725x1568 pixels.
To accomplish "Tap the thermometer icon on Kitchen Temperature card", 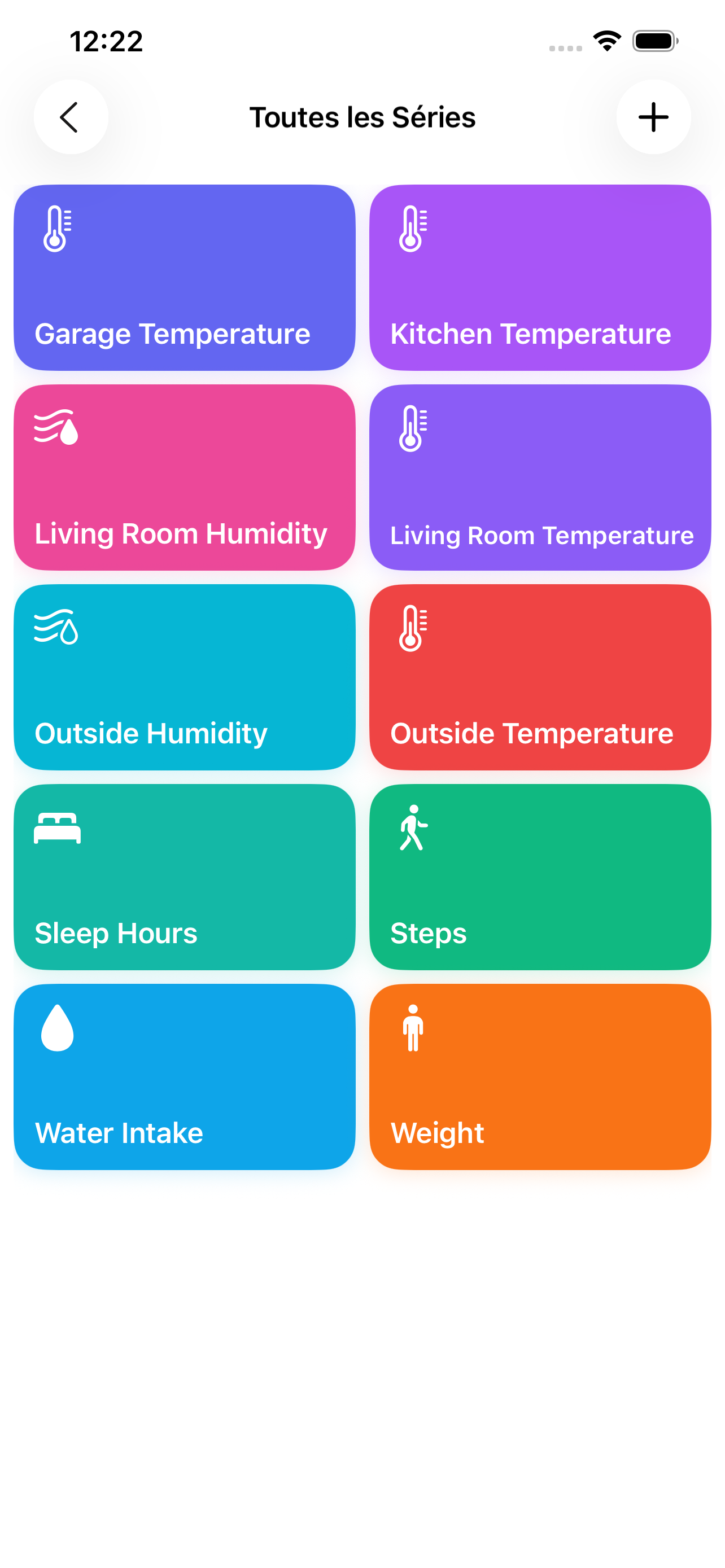I will [x=413, y=230].
